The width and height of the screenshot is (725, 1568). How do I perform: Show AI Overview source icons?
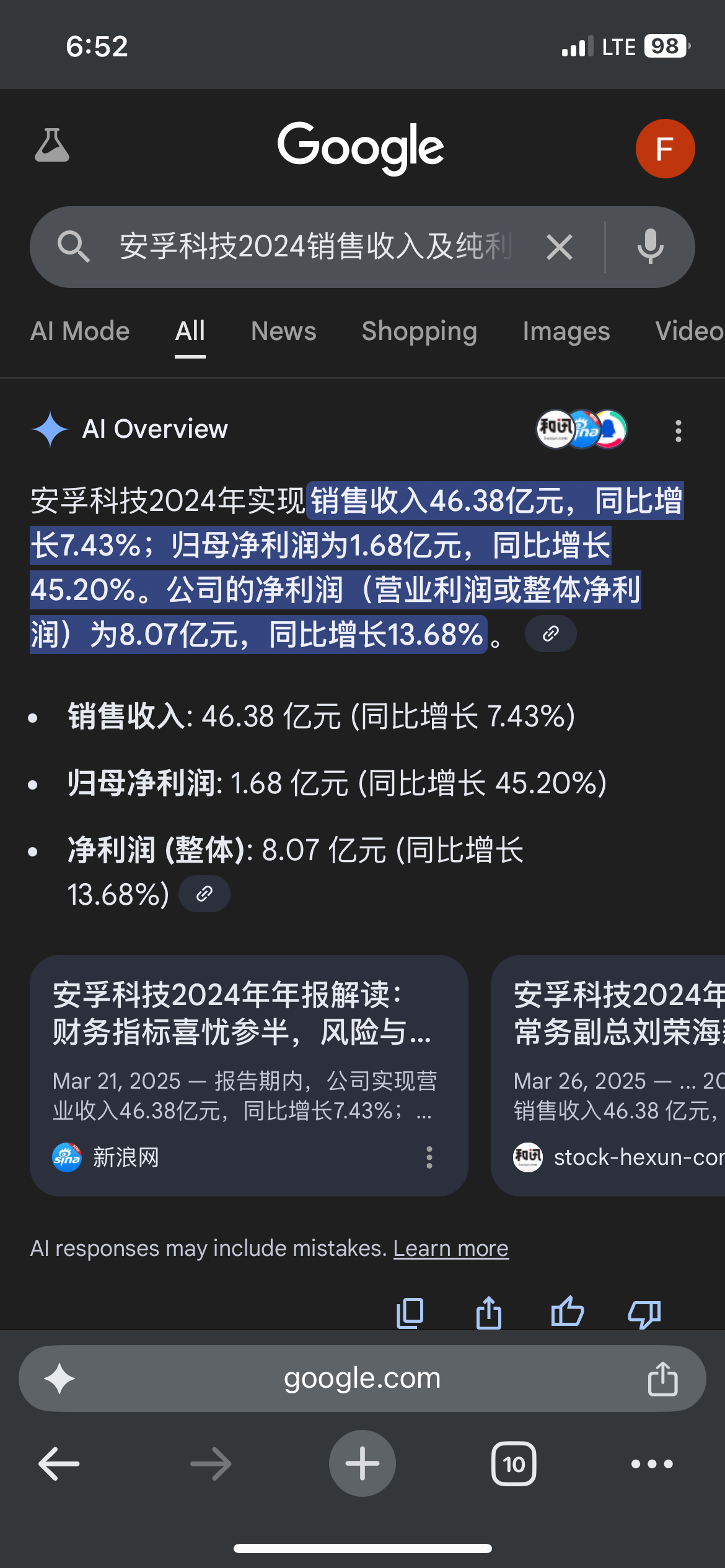581,429
